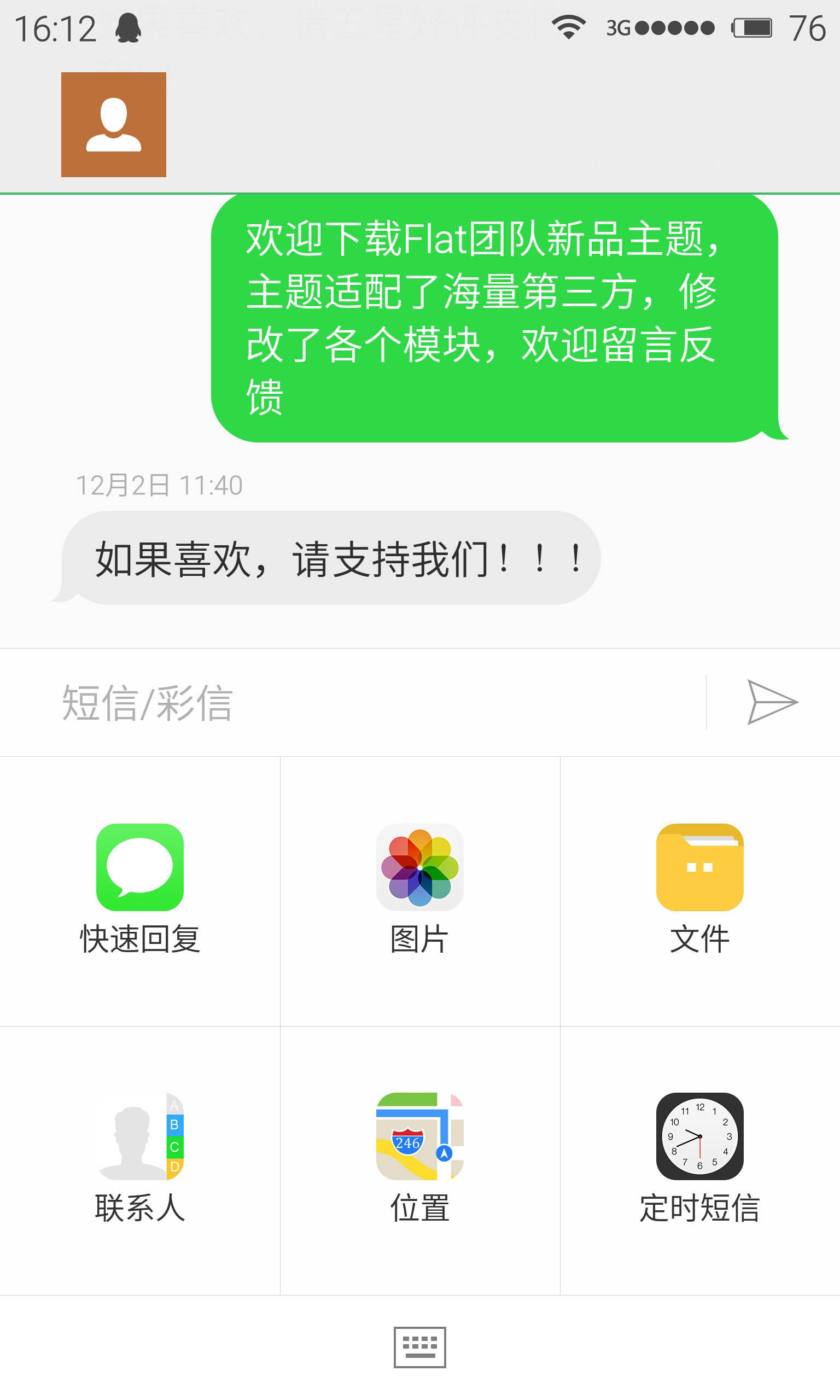Insert a contact via 联系人

(140, 1160)
